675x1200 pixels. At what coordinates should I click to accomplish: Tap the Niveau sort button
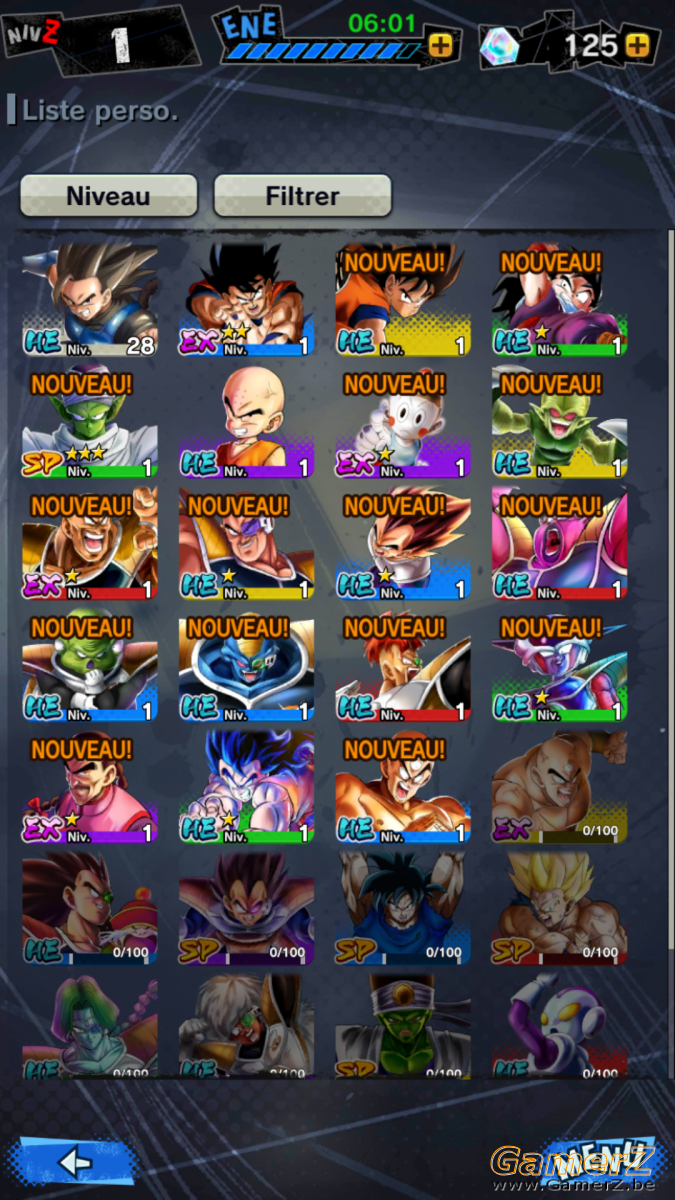pyautogui.click(x=108, y=196)
